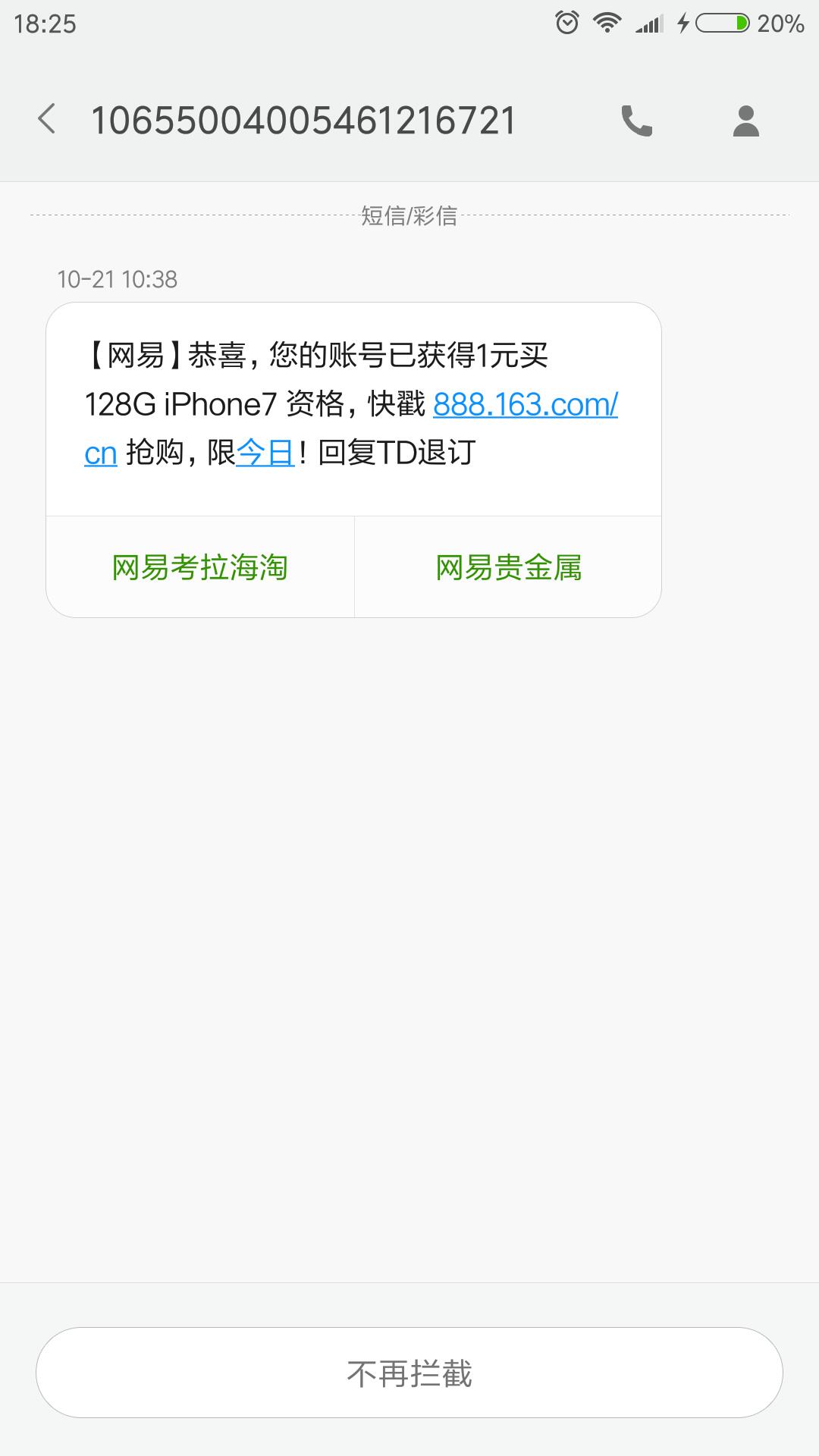819x1456 pixels.
Task: Open 网易贵金属 menu button
Action: 508,567
